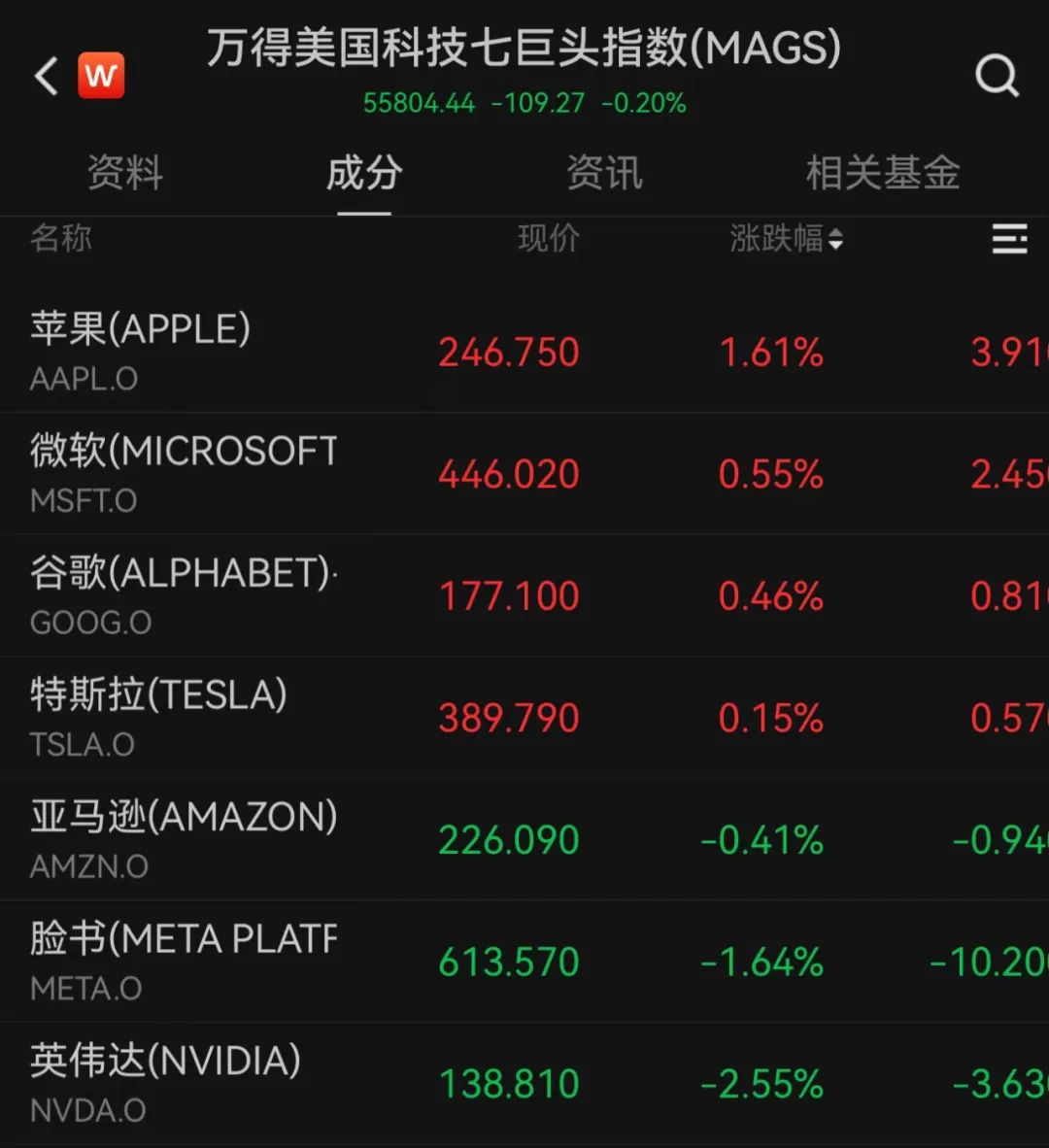Sort the list by 现价 column
The width and height of the screenshot is (1049, 1148).
[547, 239]
